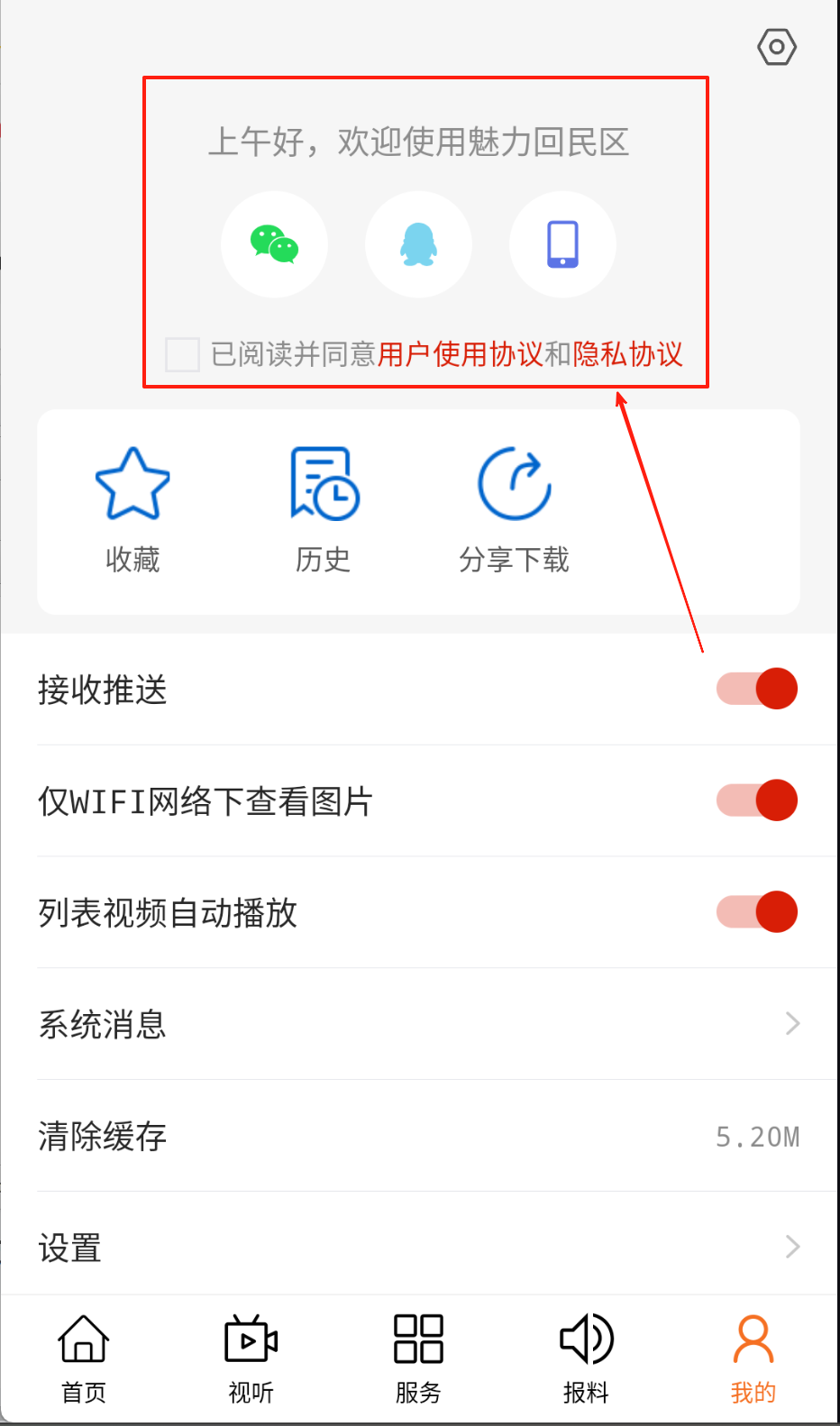Open 分享下载
This screenshot has height=1426, width=840.
tap(514, 510)
